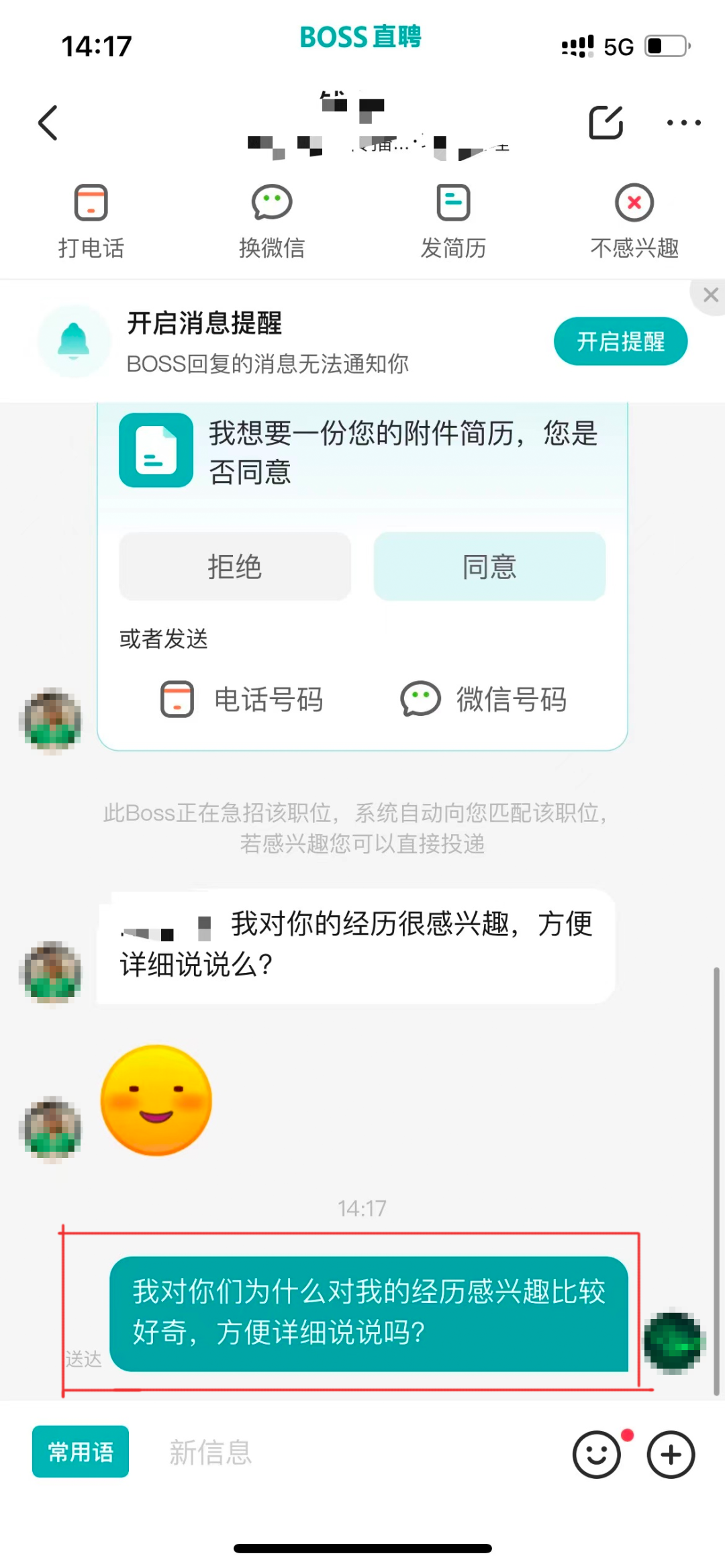The width and height of the screenshot is (725, 1568).
Task: Send 微信号码 instead
Action: [484, 699]
